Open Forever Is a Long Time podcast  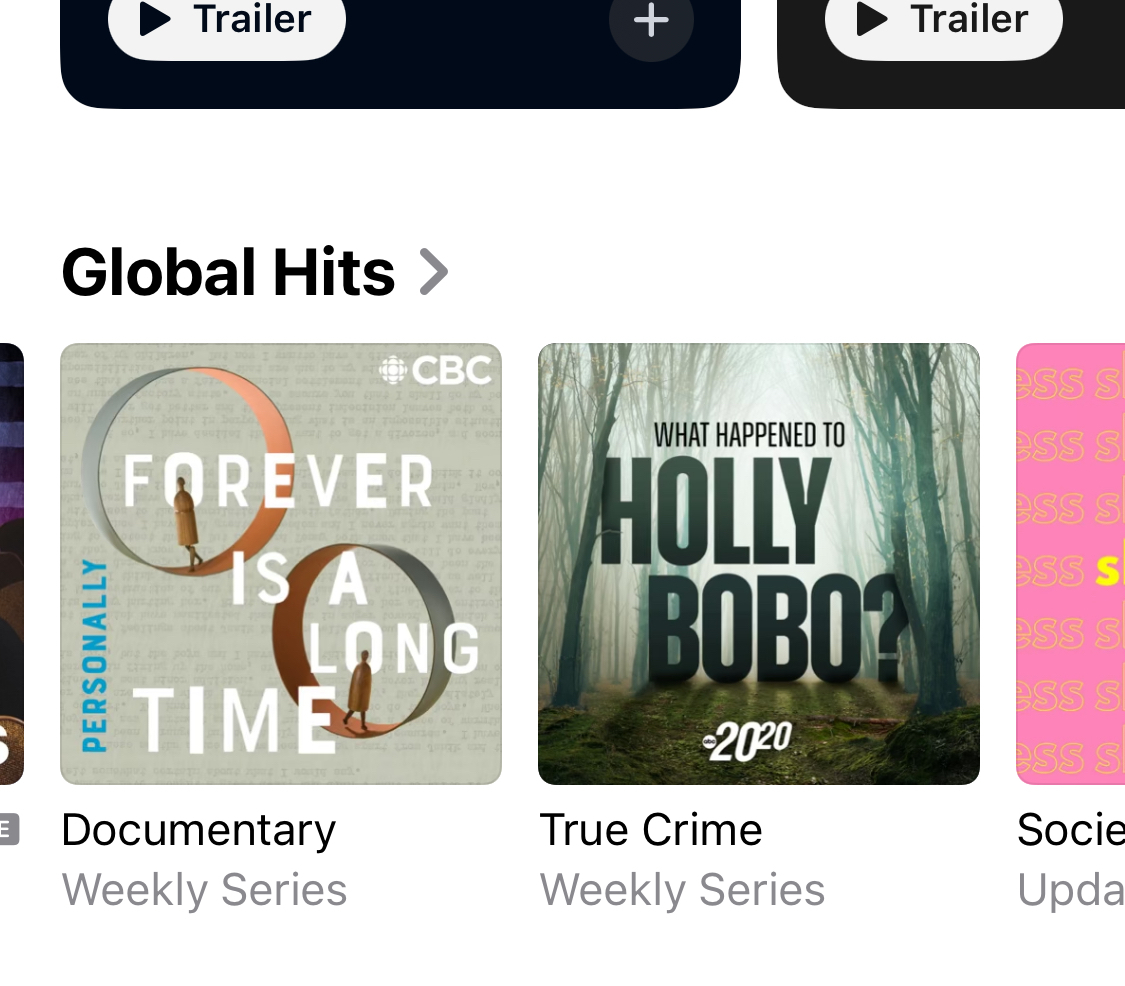click(281, 564)
